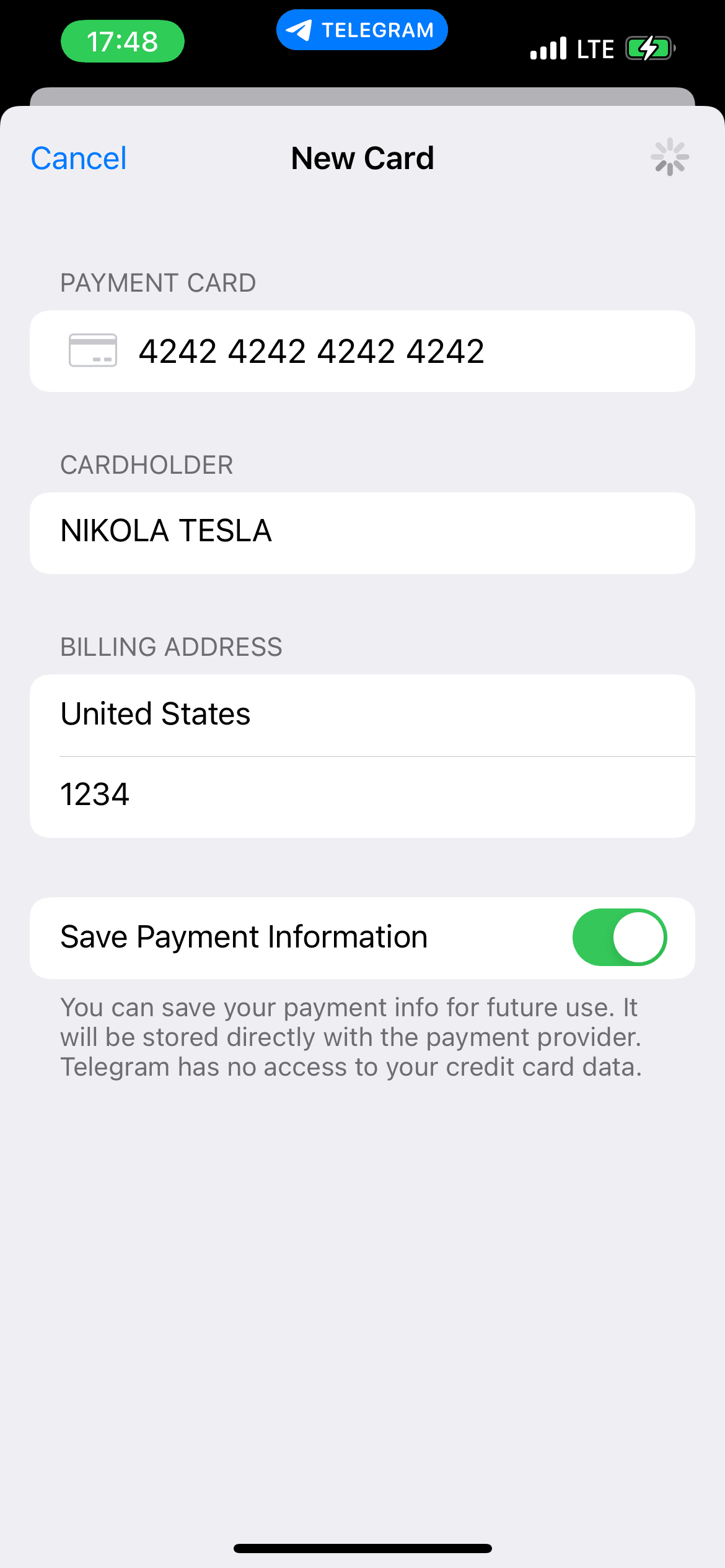Edit the payment card number field
The height and width of the screenshot is (1568, 725).
[311, 351]
